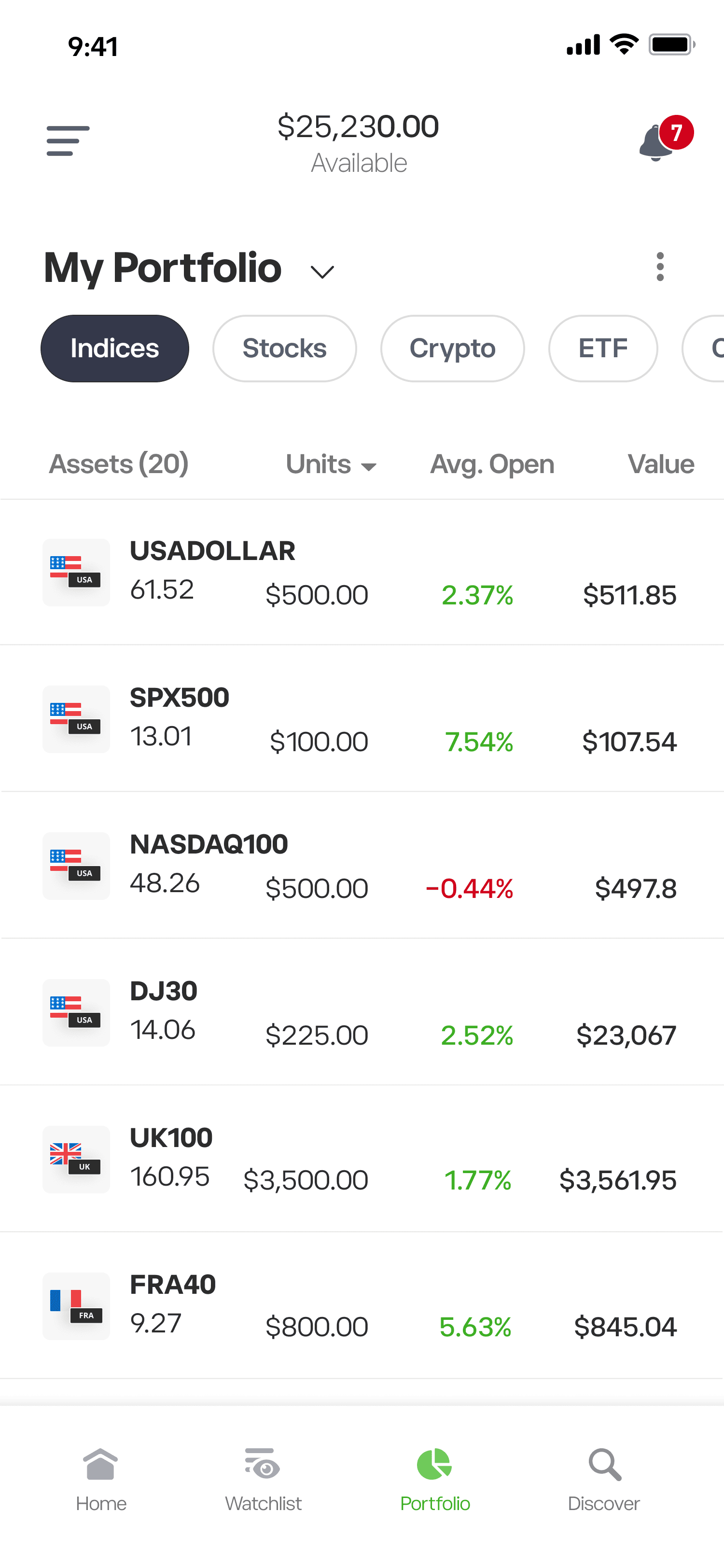724x1568 pixels.
Task: Tap the FRA40 French flag icon
Action: [75, 1306]
